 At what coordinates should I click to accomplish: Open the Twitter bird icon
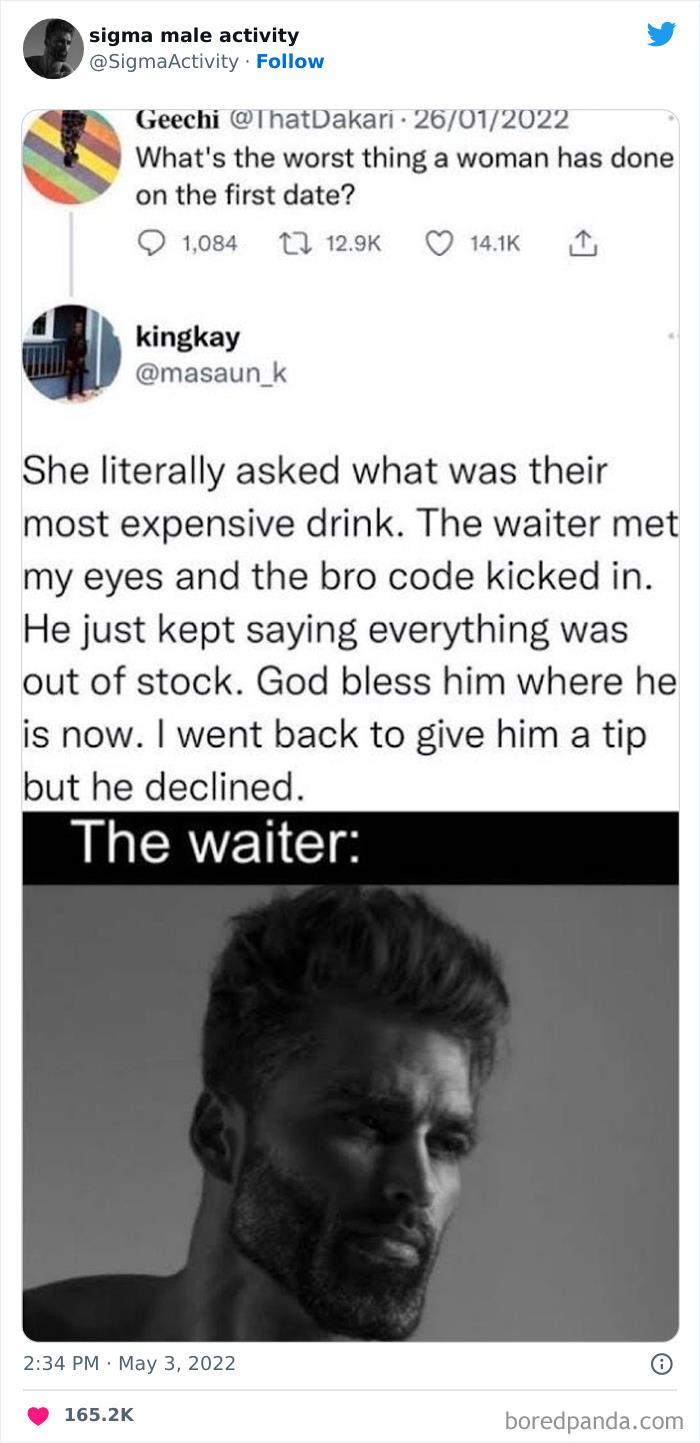coord(661,34)
